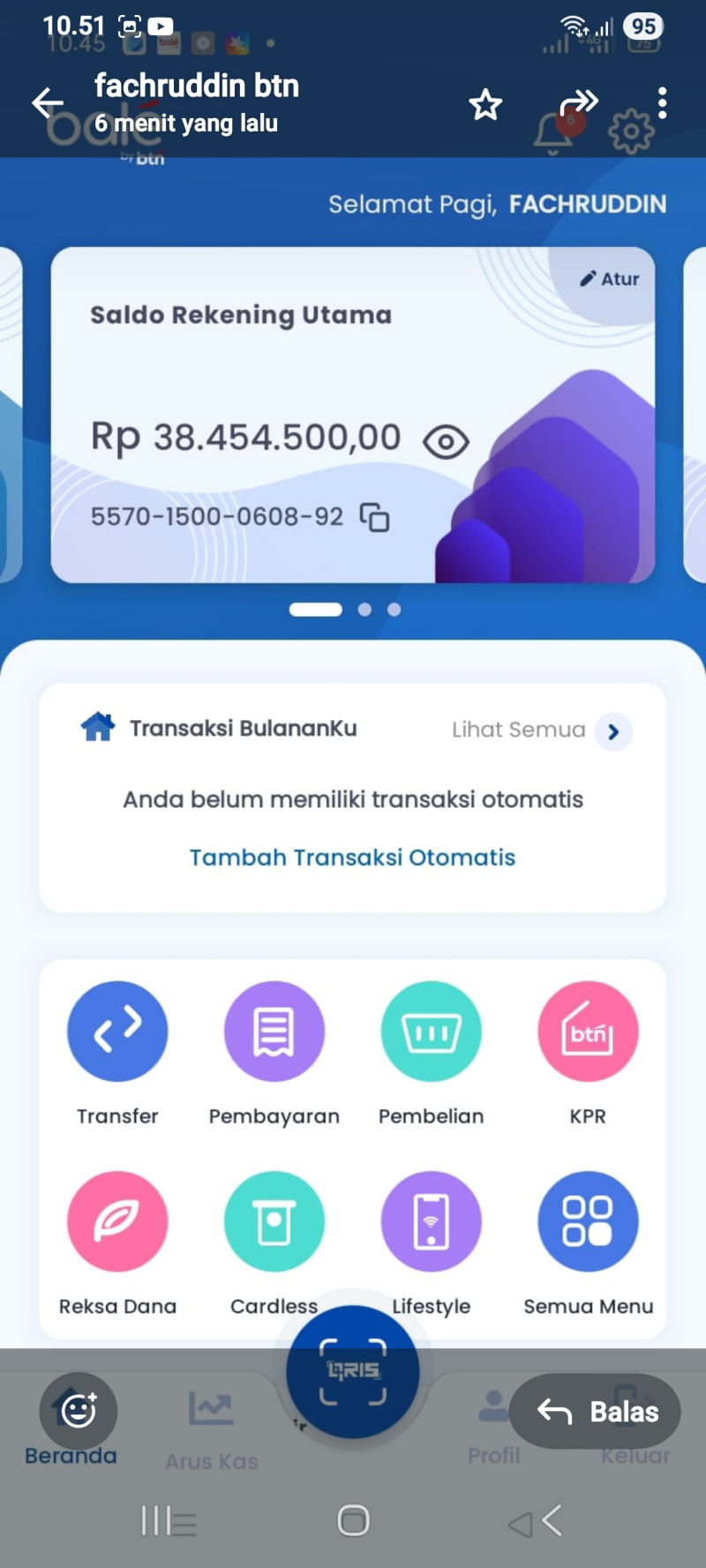Open recent apps from the navigation bar
The height and width of the screenshot is (1568, 706).
click(x=169, y=1520)
